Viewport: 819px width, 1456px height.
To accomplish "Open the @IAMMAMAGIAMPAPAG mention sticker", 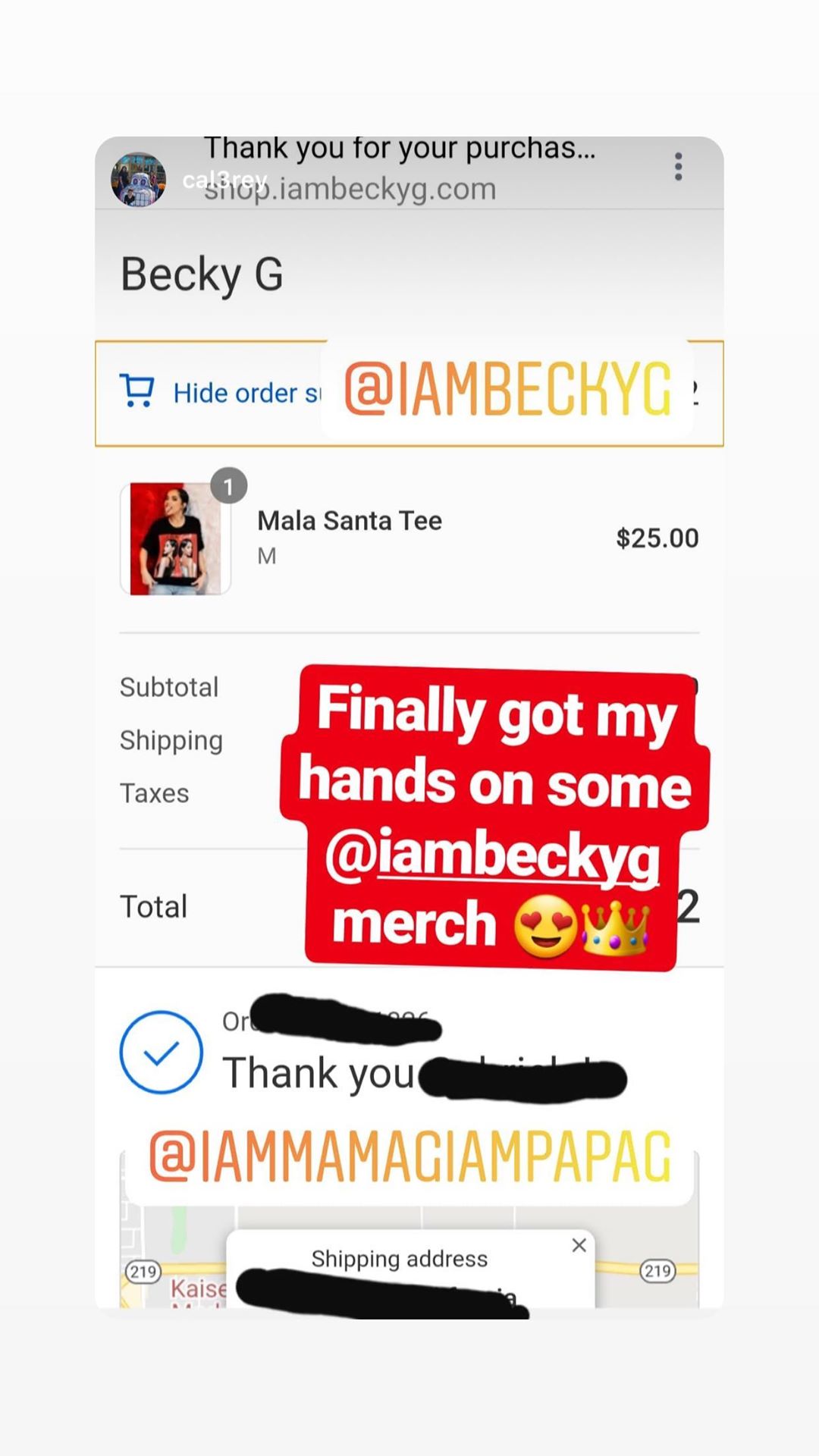I will [x=410, y=1158].
